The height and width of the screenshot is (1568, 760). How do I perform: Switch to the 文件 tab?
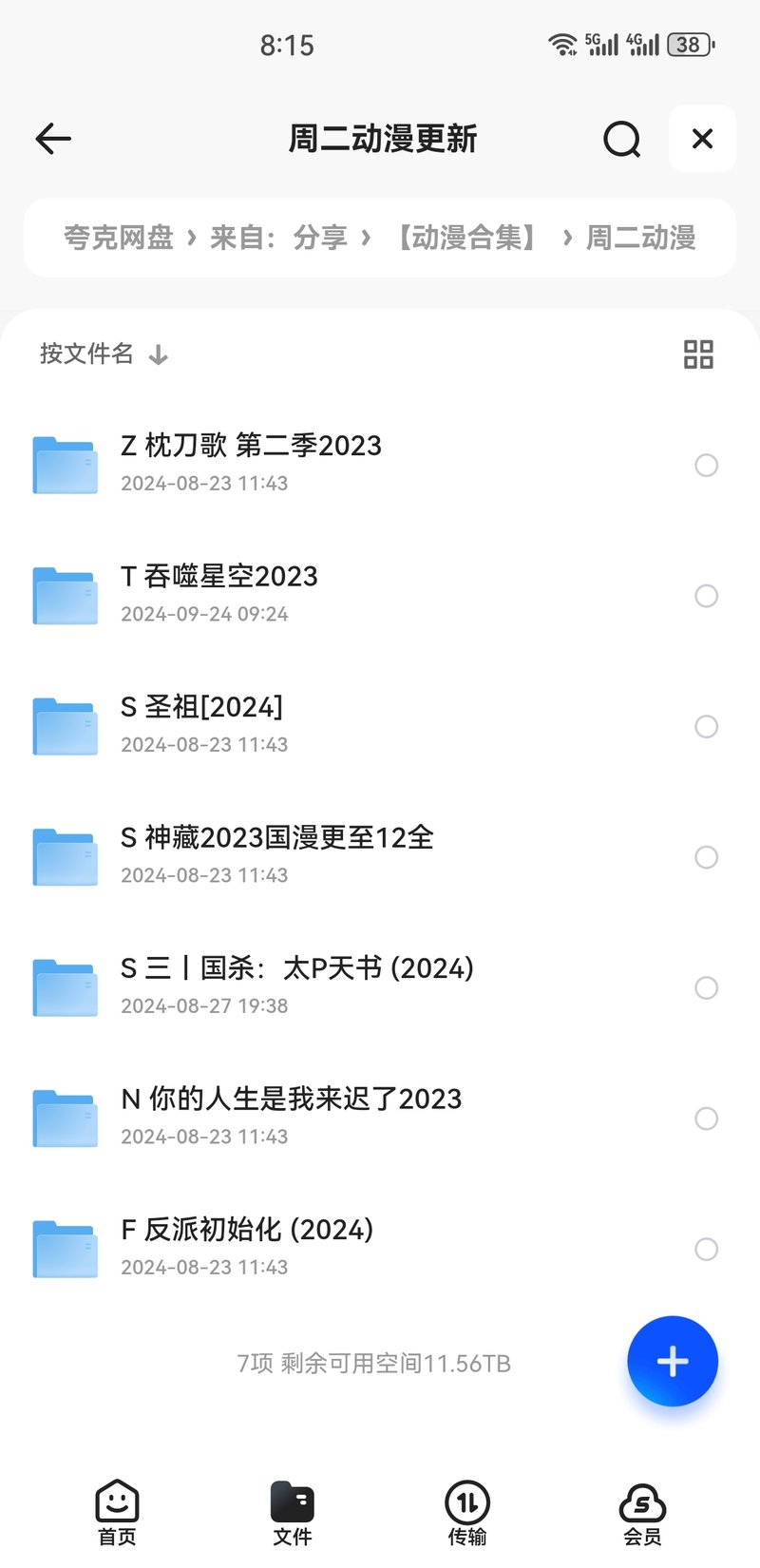point(293,1513)
